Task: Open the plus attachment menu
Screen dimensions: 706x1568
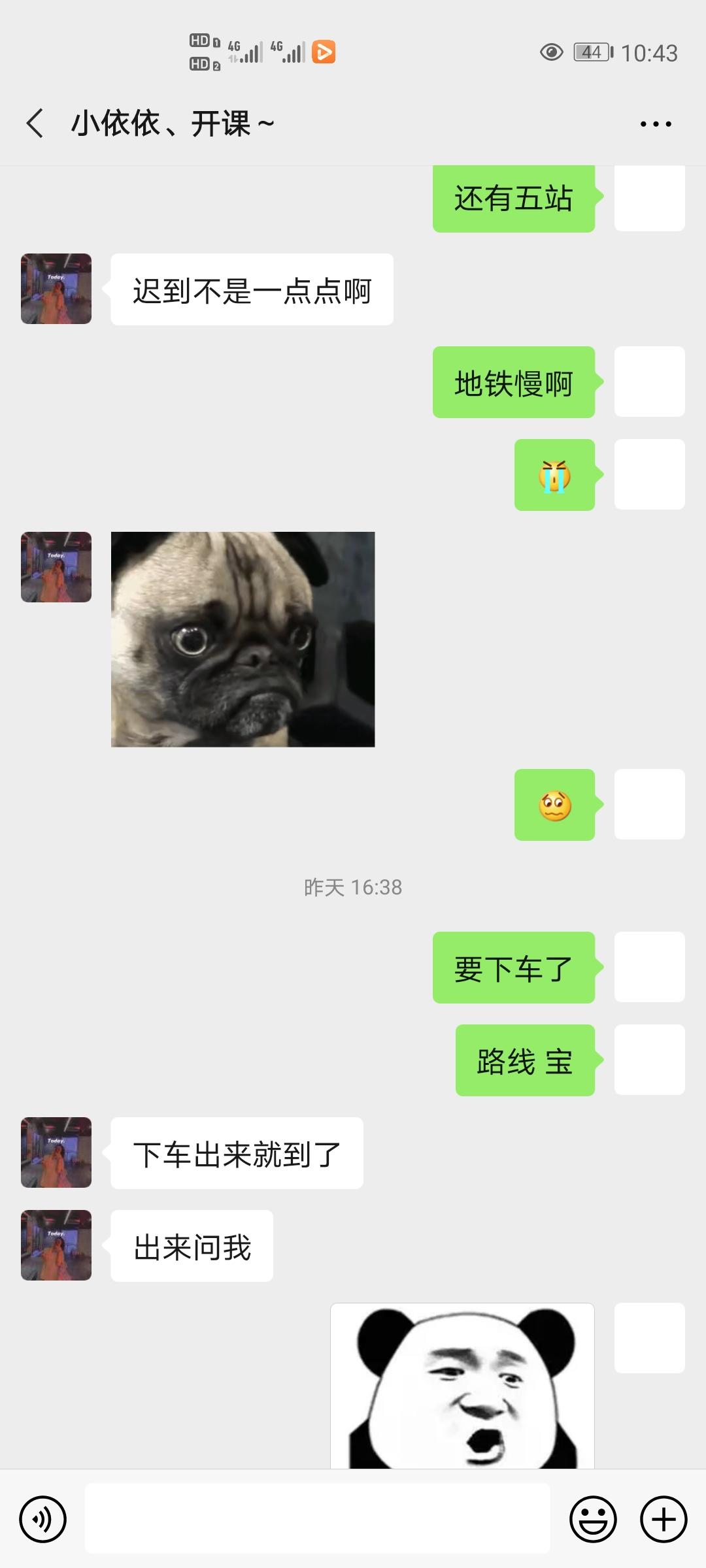Action: pyautogui.click(x=663, y=1519)
